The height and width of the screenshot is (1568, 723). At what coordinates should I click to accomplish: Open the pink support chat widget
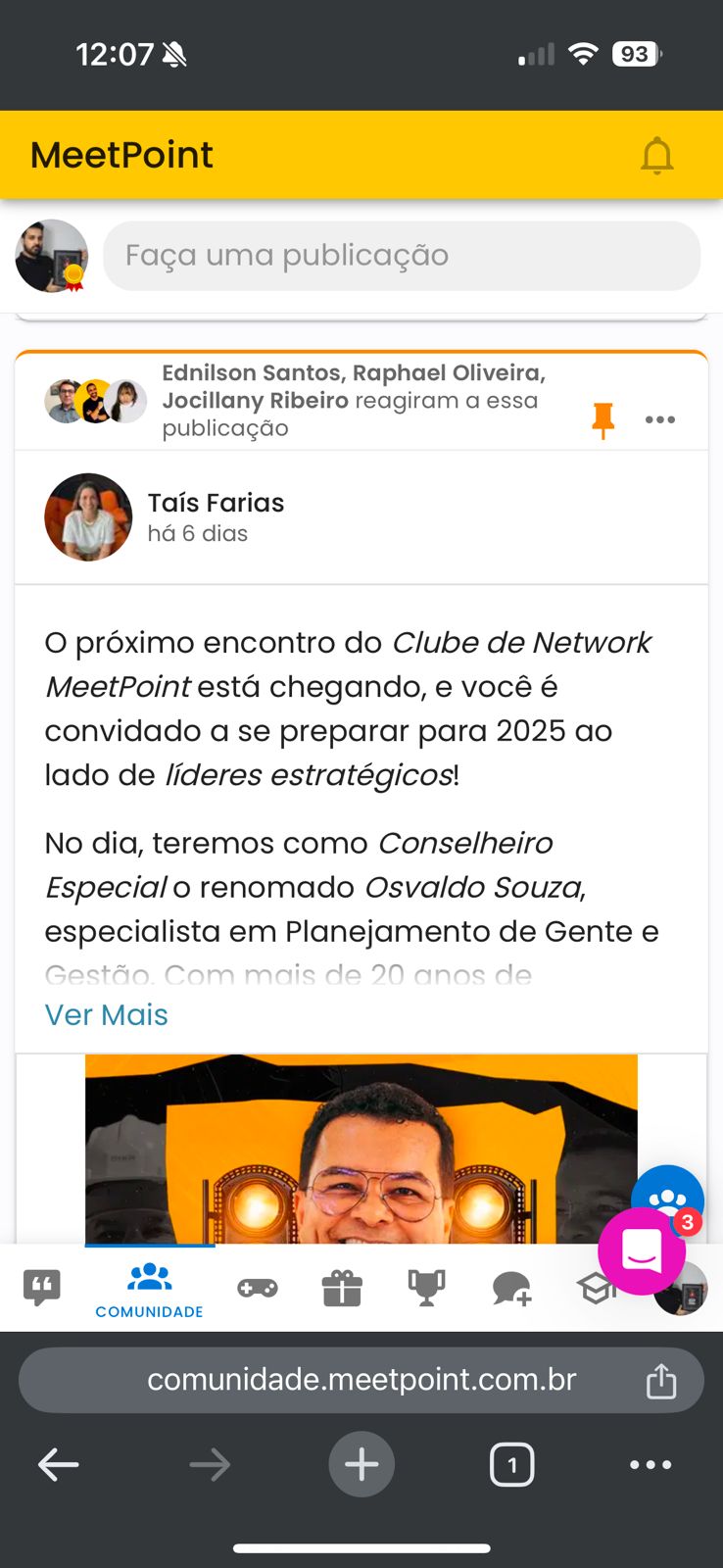pyautogui.click(x=641, y=1250)
